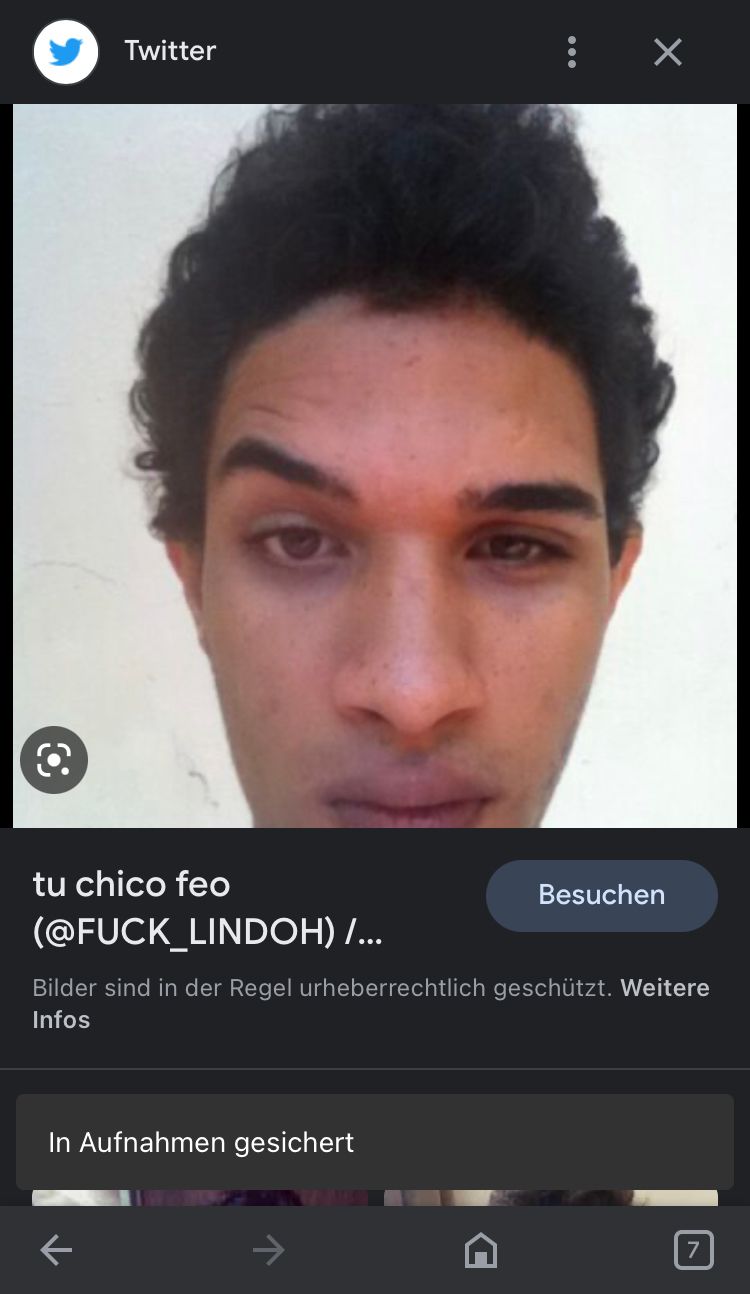Go to the browser home page
The image size is (750, 1294).
(481, 1250)
